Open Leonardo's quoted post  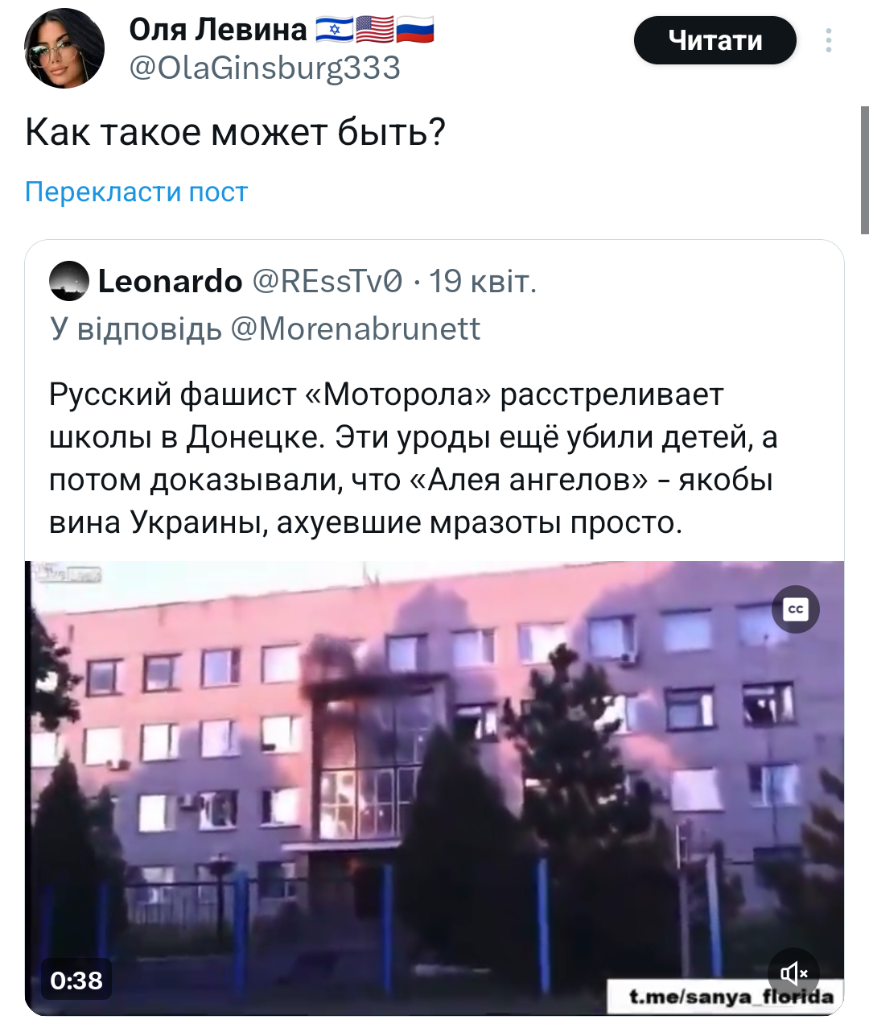tap(434, 450)
